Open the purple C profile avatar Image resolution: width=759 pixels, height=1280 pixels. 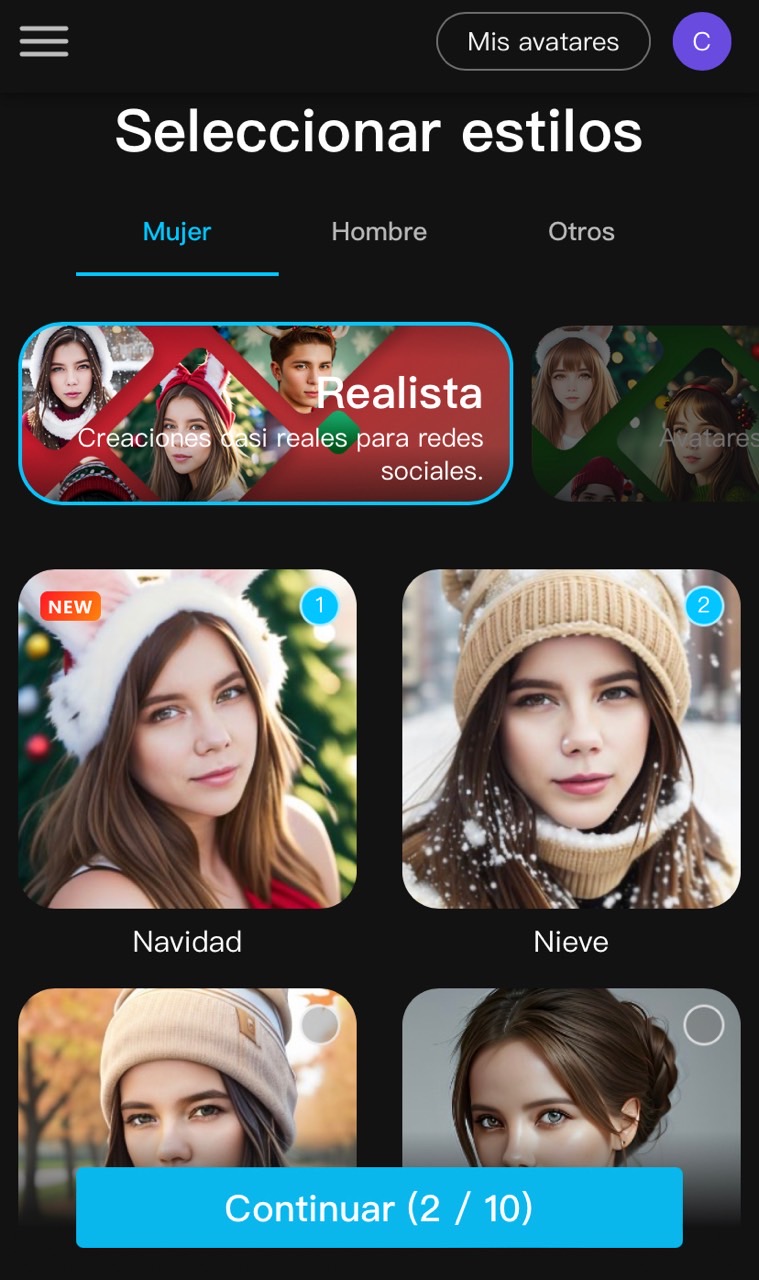click(701, 42)
